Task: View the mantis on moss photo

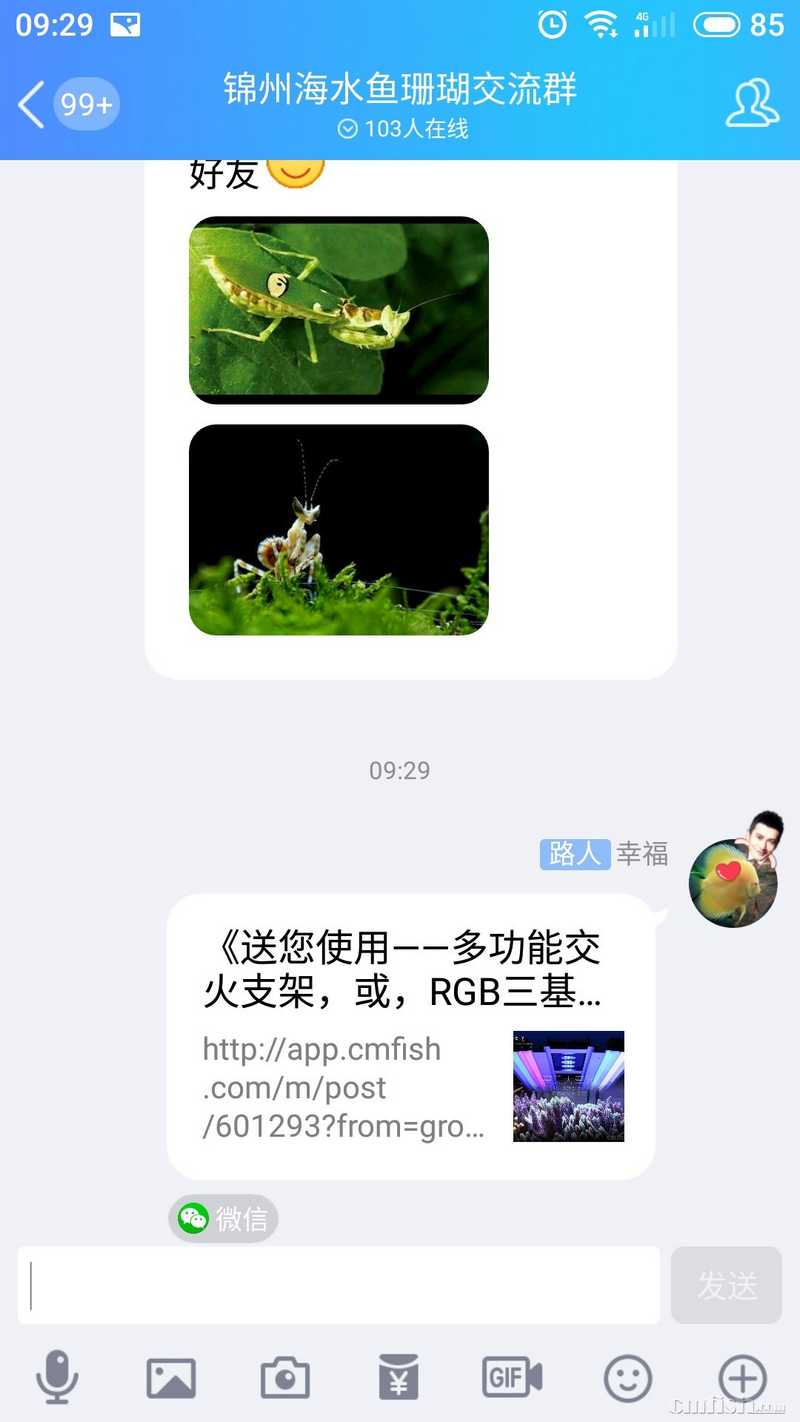Action: click(x=338, y=530)
